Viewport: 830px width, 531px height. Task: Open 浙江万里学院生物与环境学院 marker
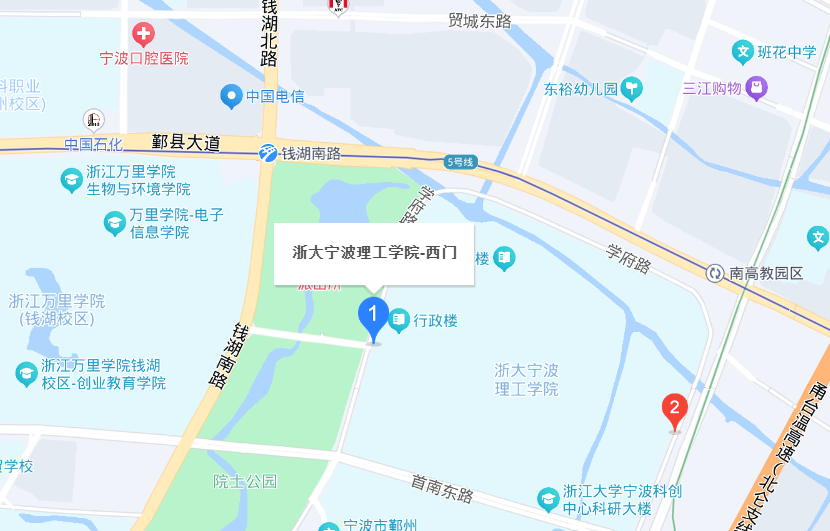(x=71, y=180)
